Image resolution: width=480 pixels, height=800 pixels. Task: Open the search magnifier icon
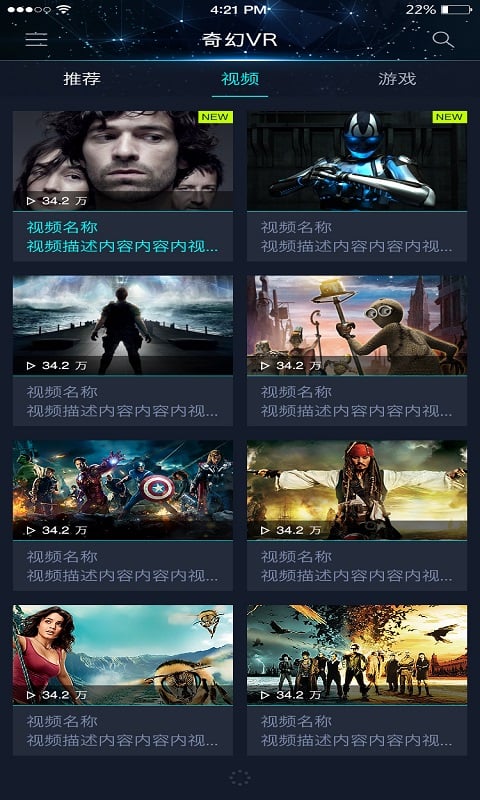pos(443,40)
